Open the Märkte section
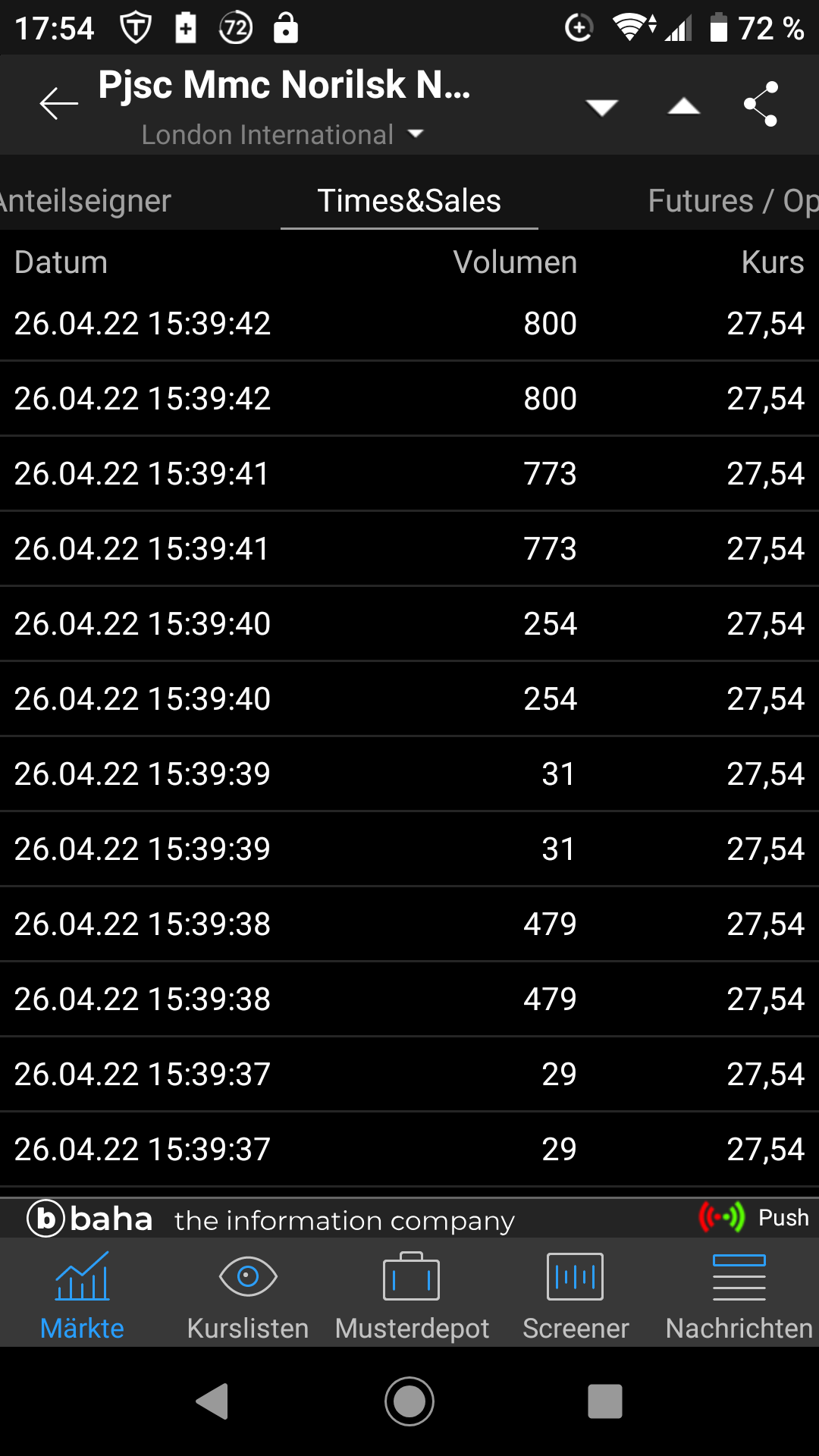819x1456 pixels. click(x=82, y=1295)
